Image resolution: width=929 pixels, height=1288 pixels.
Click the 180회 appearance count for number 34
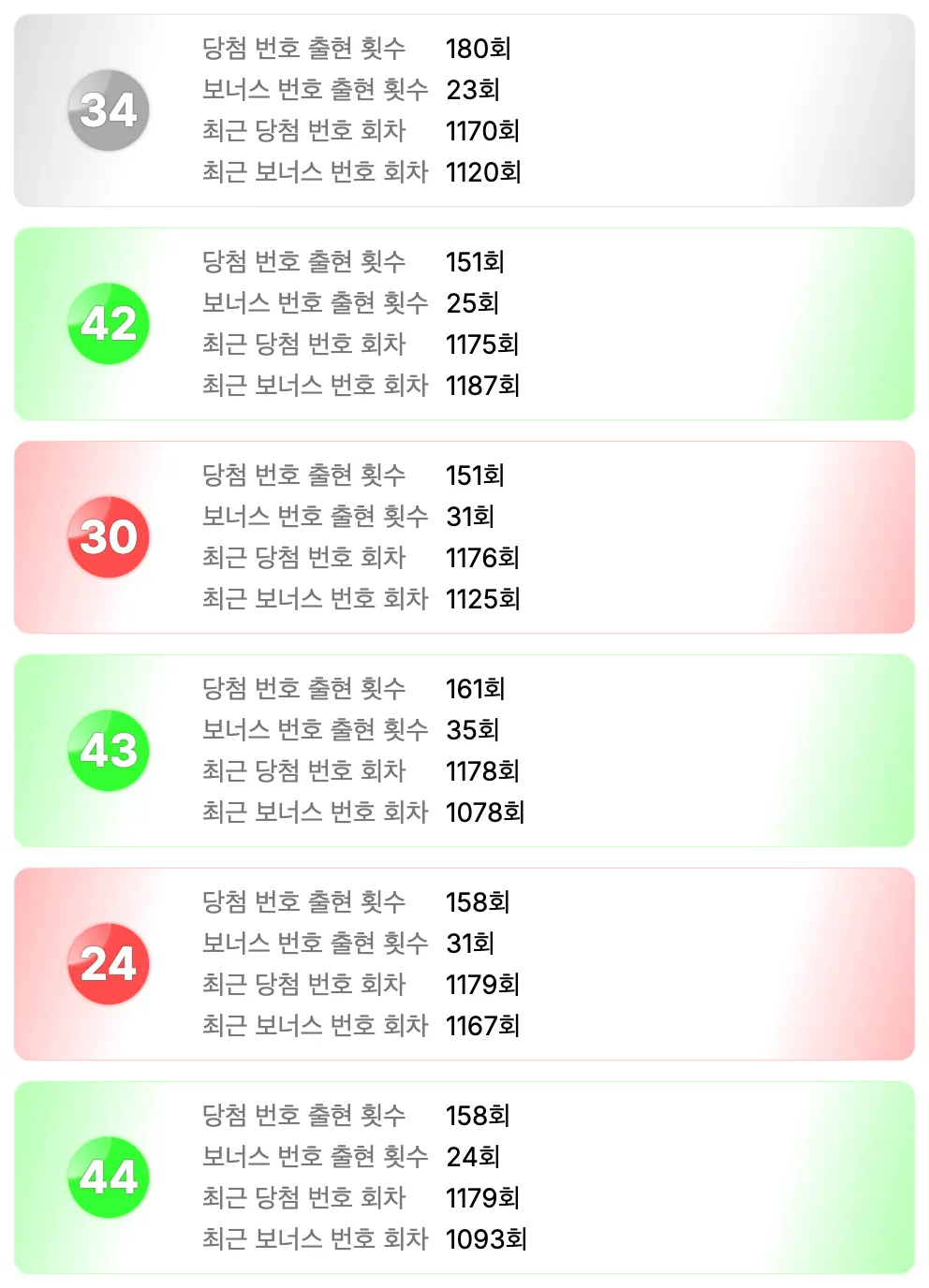(479, 49)
